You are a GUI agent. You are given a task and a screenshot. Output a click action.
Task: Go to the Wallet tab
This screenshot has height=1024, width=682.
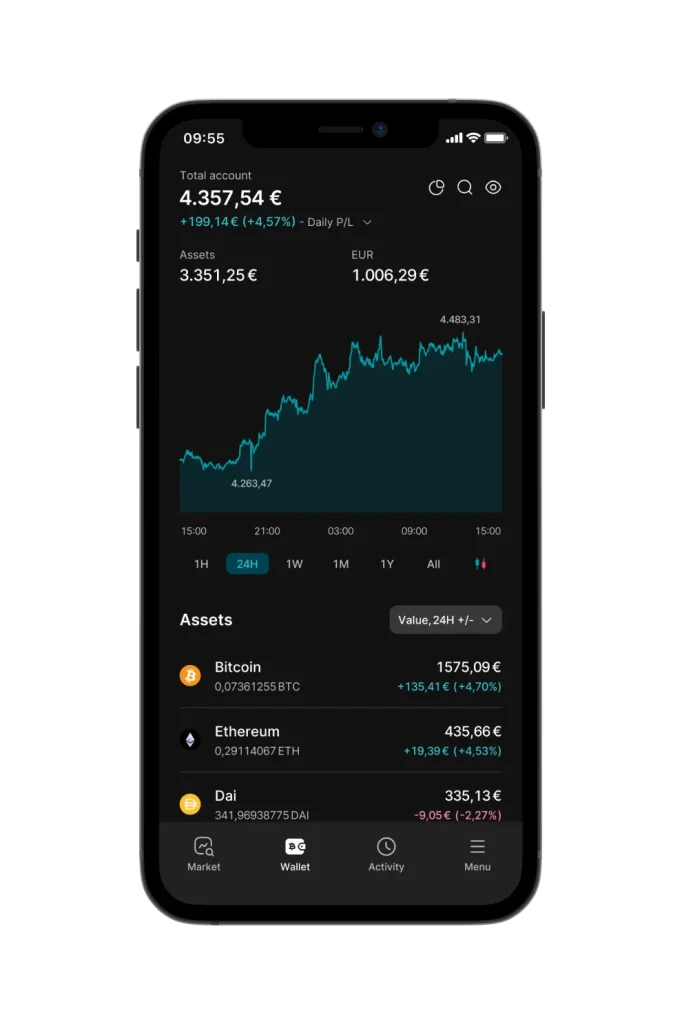[295, 854]
